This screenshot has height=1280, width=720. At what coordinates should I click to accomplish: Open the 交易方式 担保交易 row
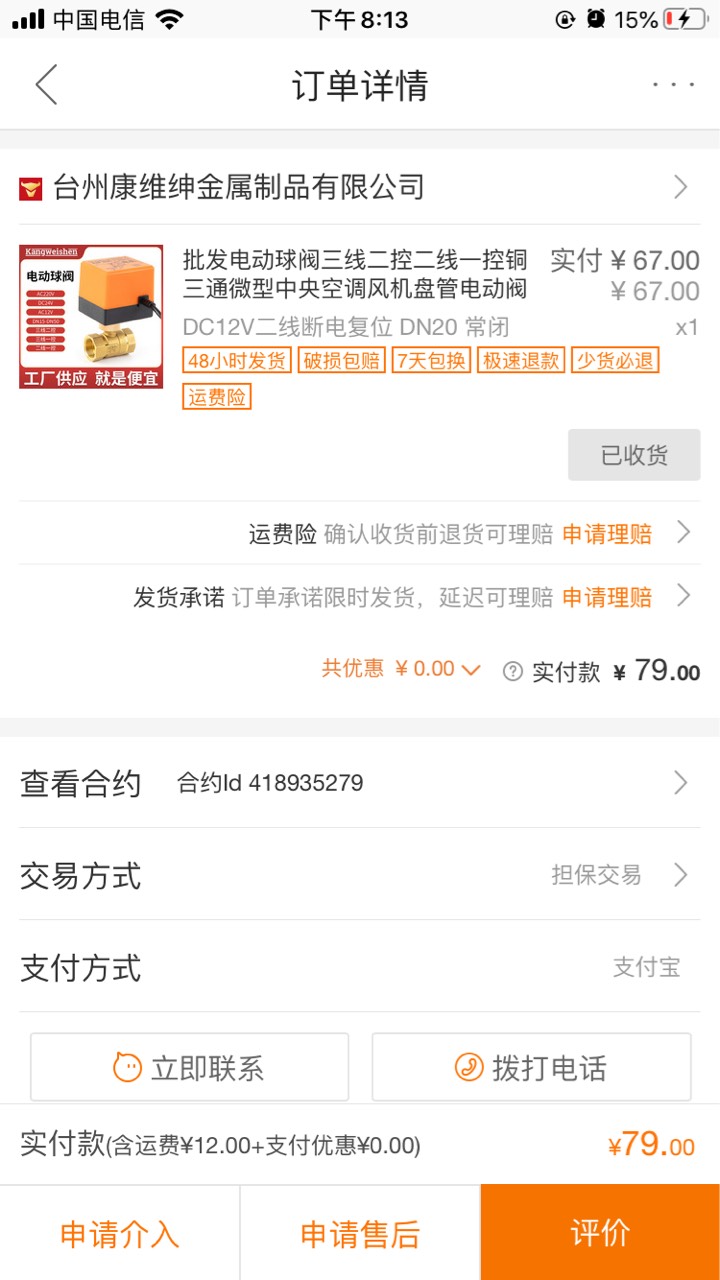click(x=360, y=875)
